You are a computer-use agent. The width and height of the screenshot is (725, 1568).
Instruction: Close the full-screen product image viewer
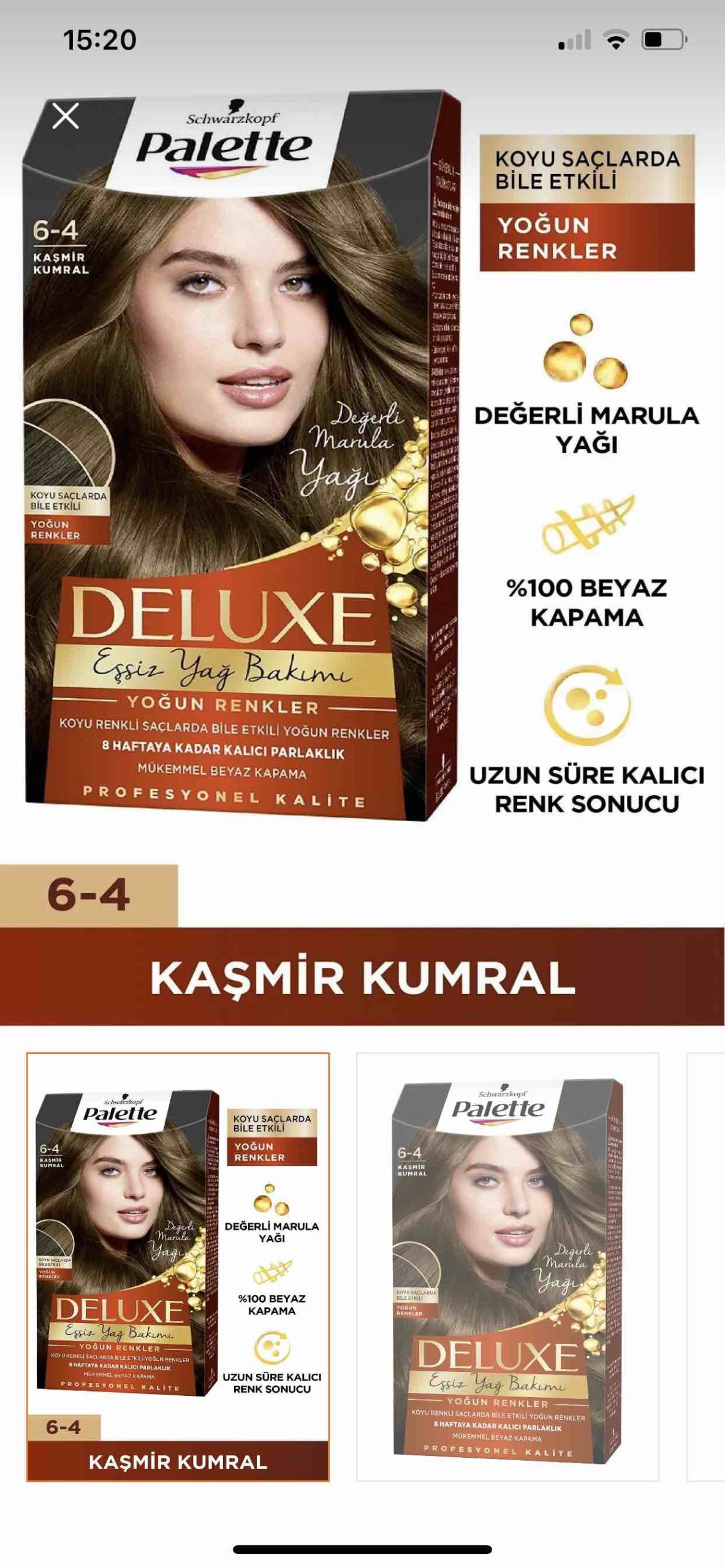pyautogui.click(x=66, y=116)
